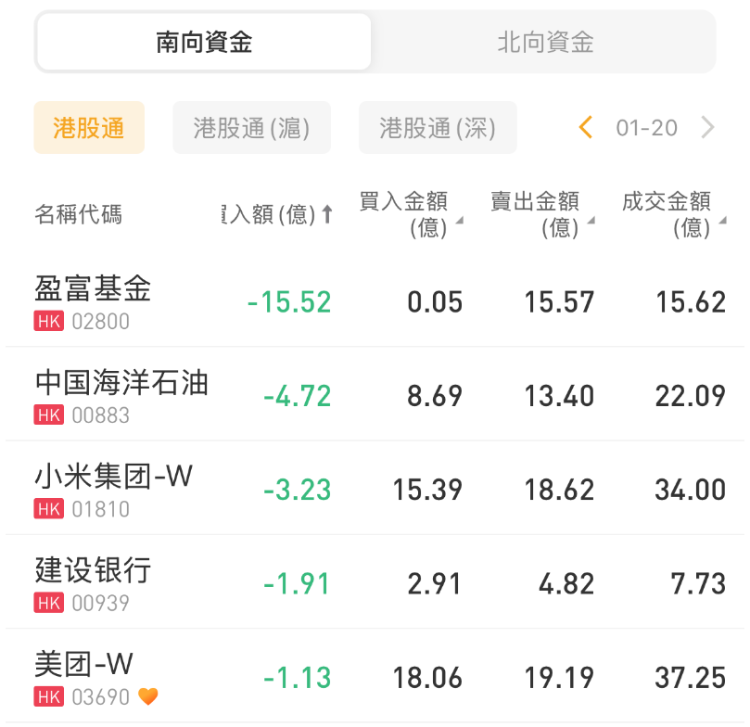Select the 港股通 filter chip
This screenshot has height=727, width=750.
point(89,128)
